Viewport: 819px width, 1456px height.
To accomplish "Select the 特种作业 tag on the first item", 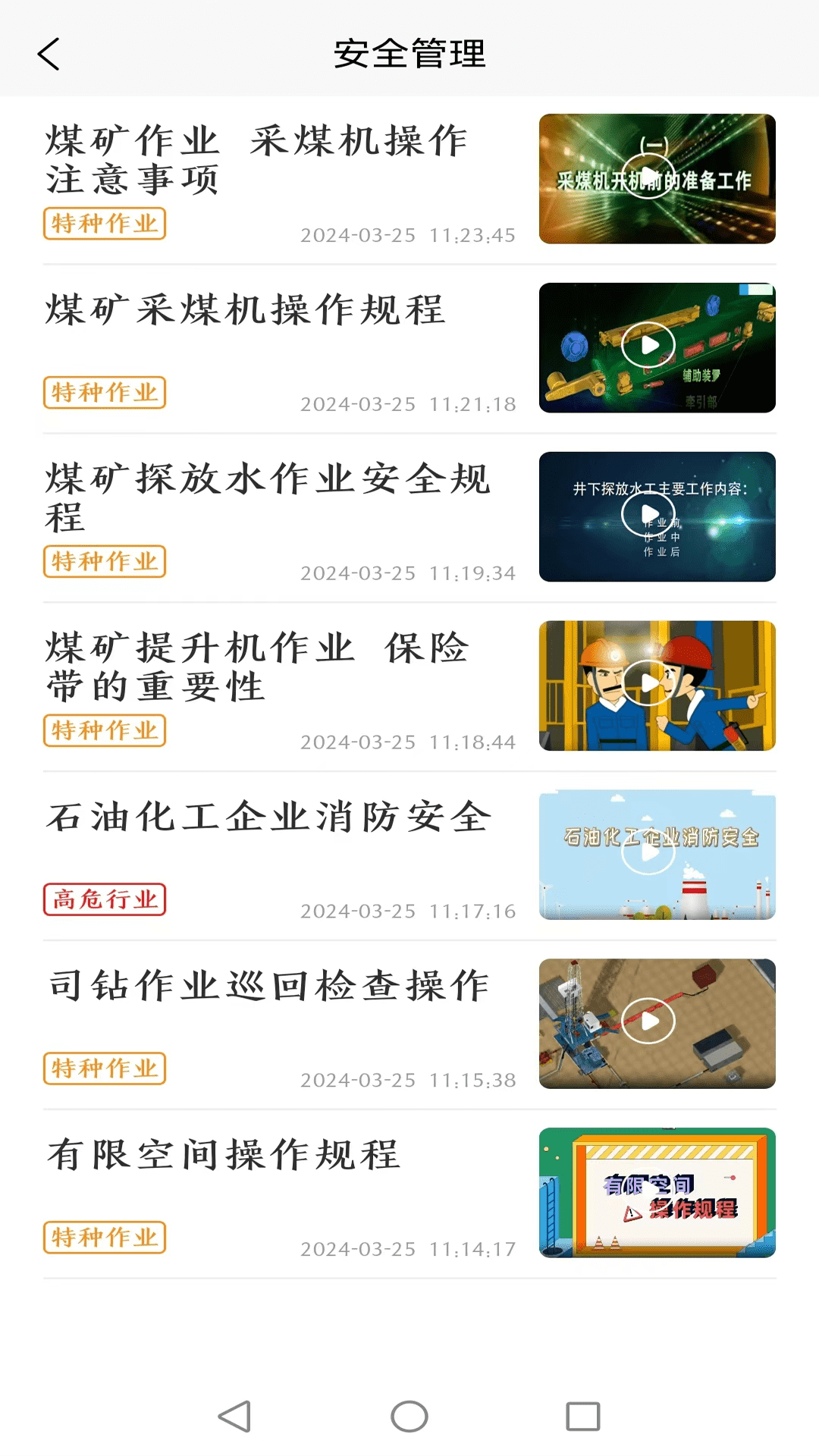I will [105, 224].
